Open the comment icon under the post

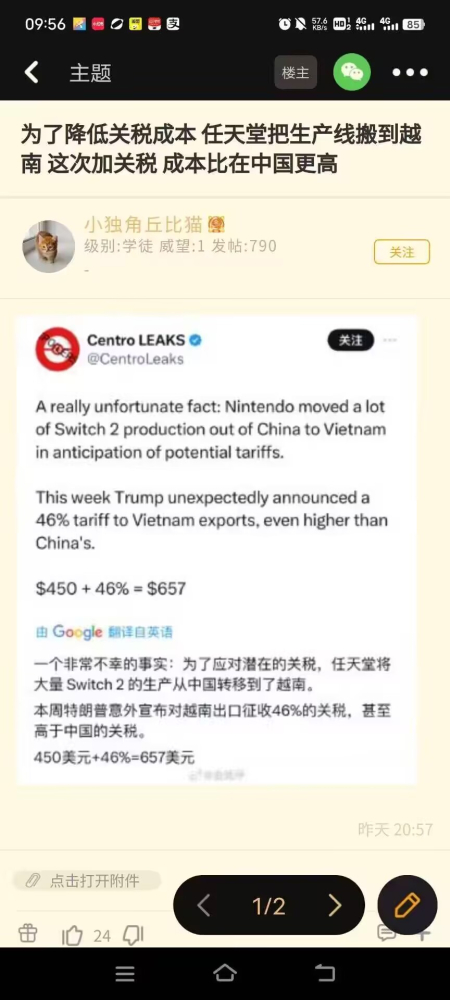point(386,933)
